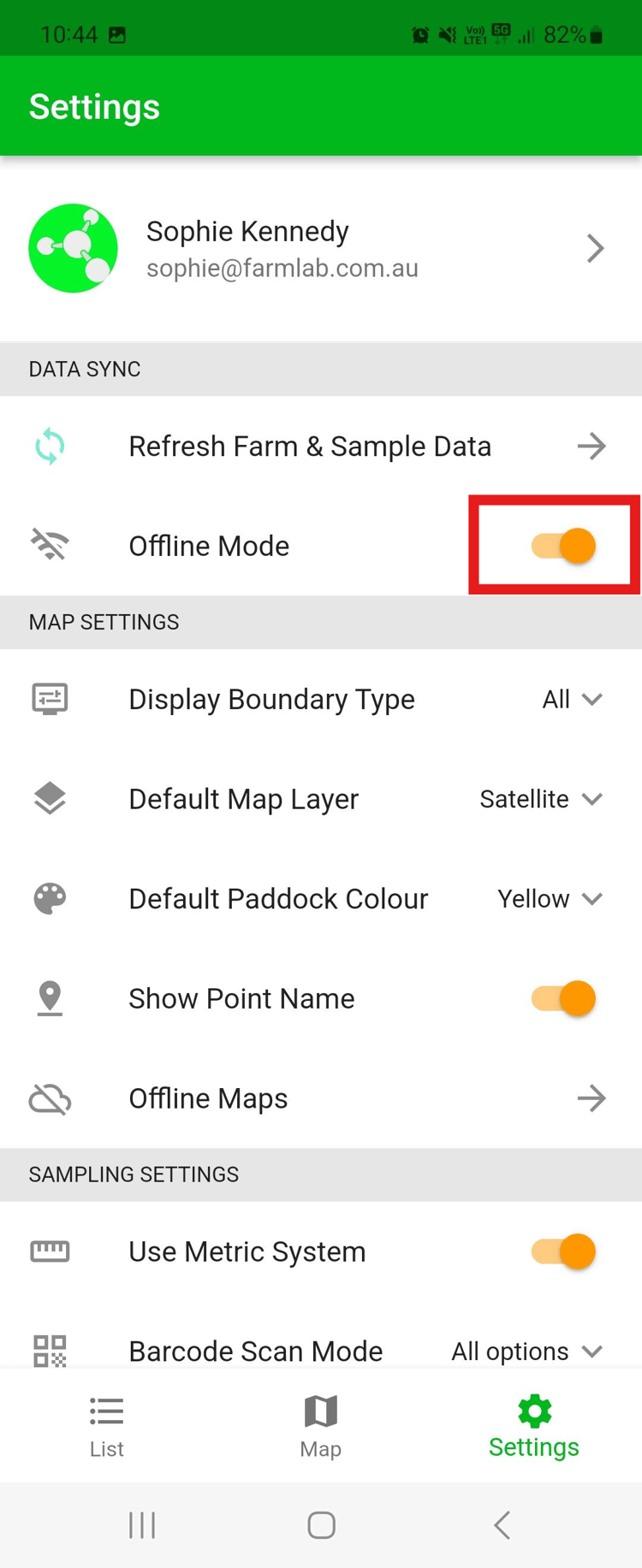The image size is (642, 1568).
Task: Switch to the List tab
Action: tap(106, 1424)
